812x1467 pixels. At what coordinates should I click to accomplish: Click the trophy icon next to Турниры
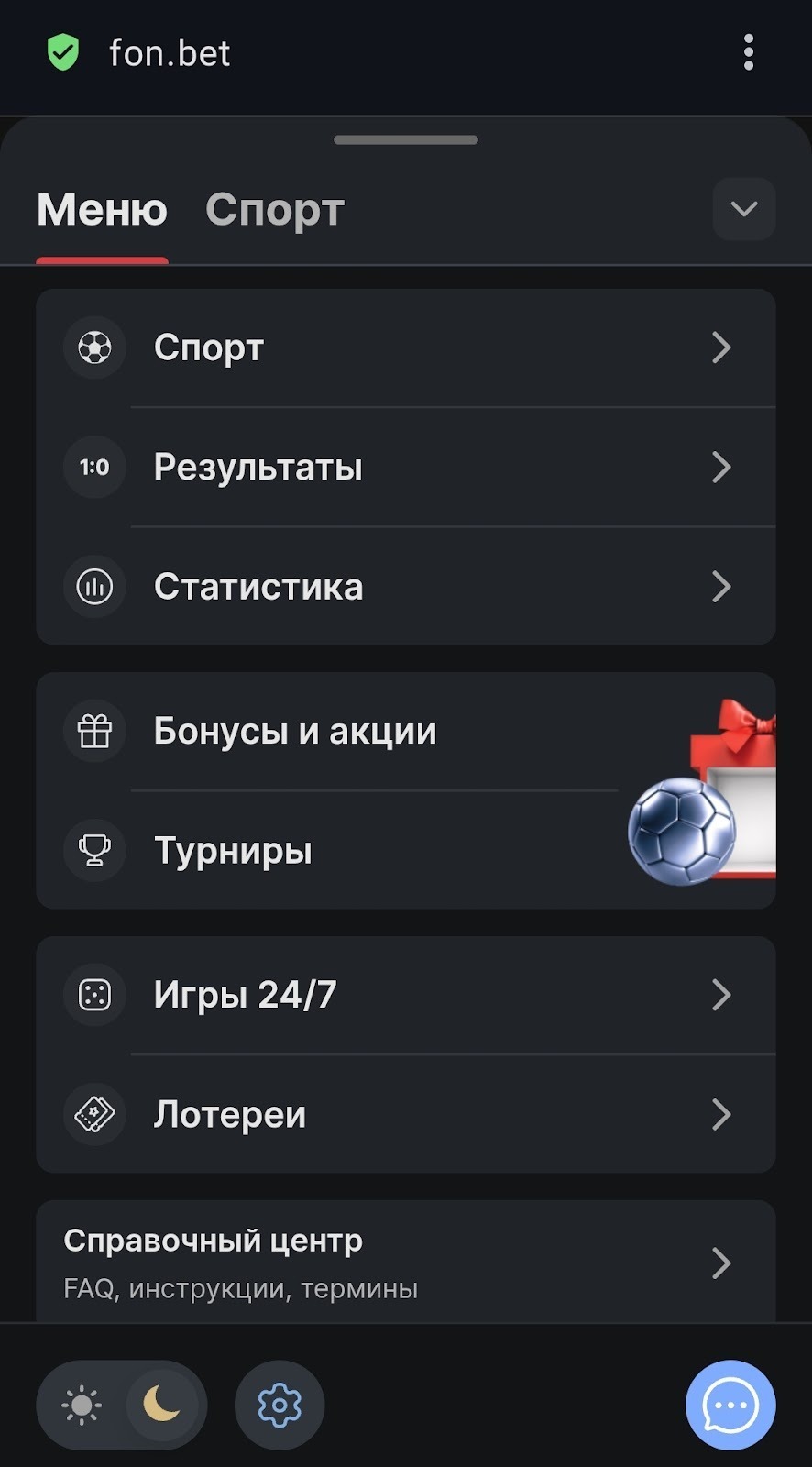(93, 850)
